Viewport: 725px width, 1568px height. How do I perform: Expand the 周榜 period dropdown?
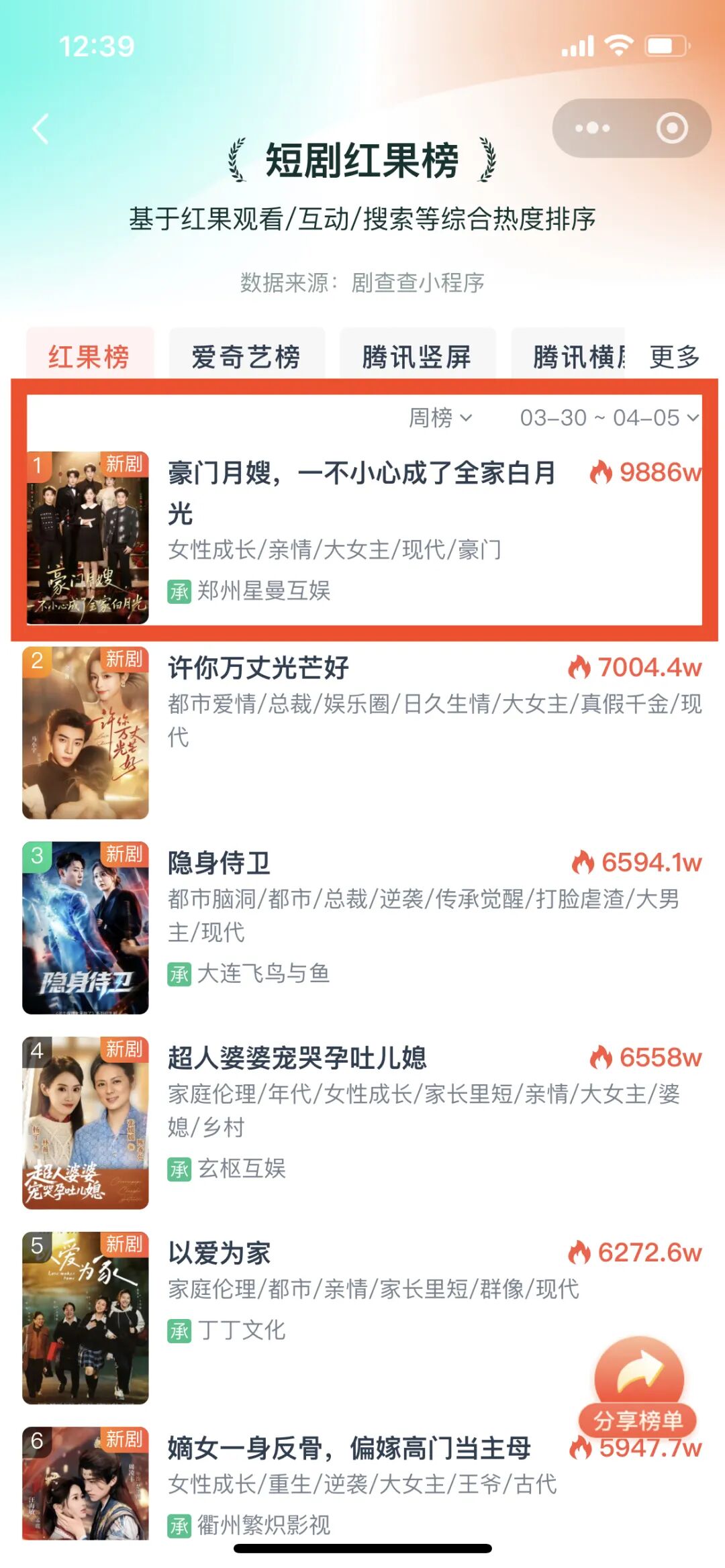(x=440, y=418)
